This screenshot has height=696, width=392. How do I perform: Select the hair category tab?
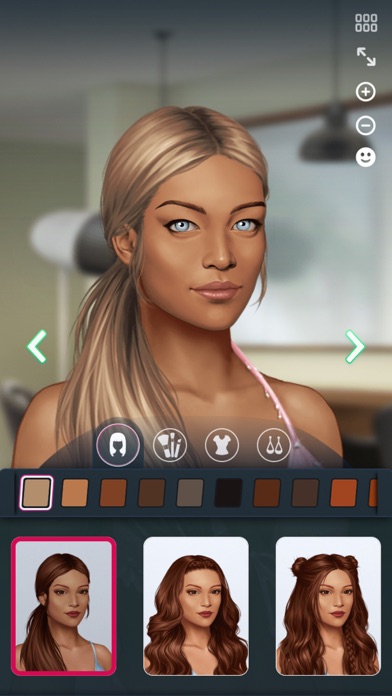[x=118, y=445]
